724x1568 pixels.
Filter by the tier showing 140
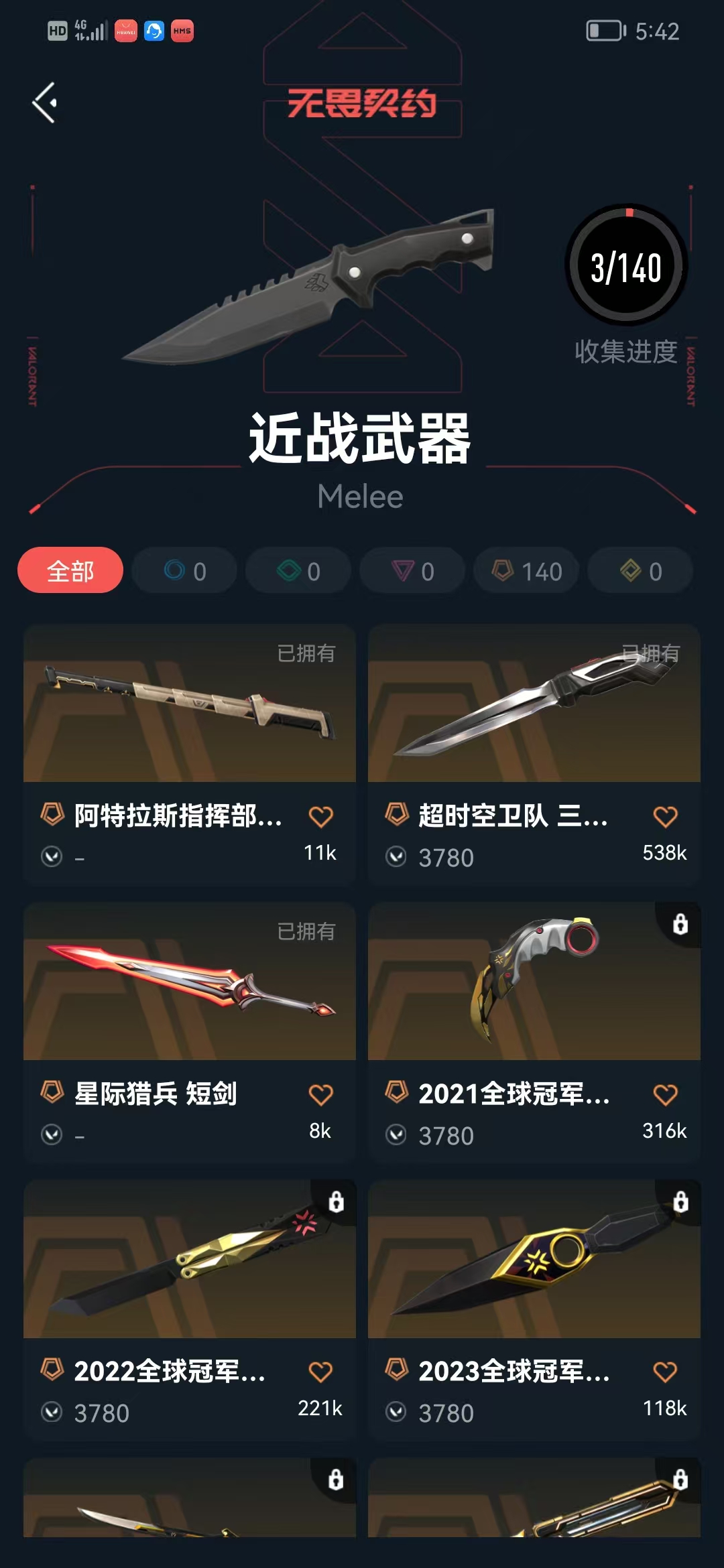[526, 571]
